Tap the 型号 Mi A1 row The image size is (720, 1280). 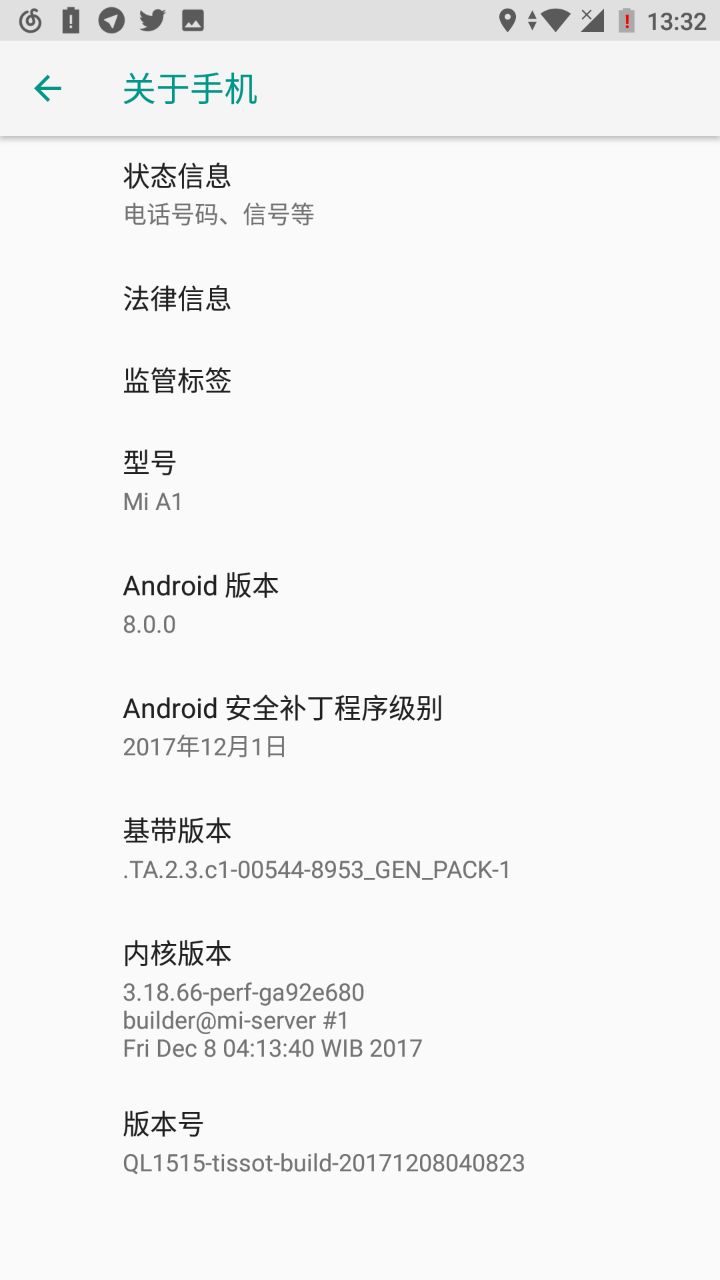(360, 482)
